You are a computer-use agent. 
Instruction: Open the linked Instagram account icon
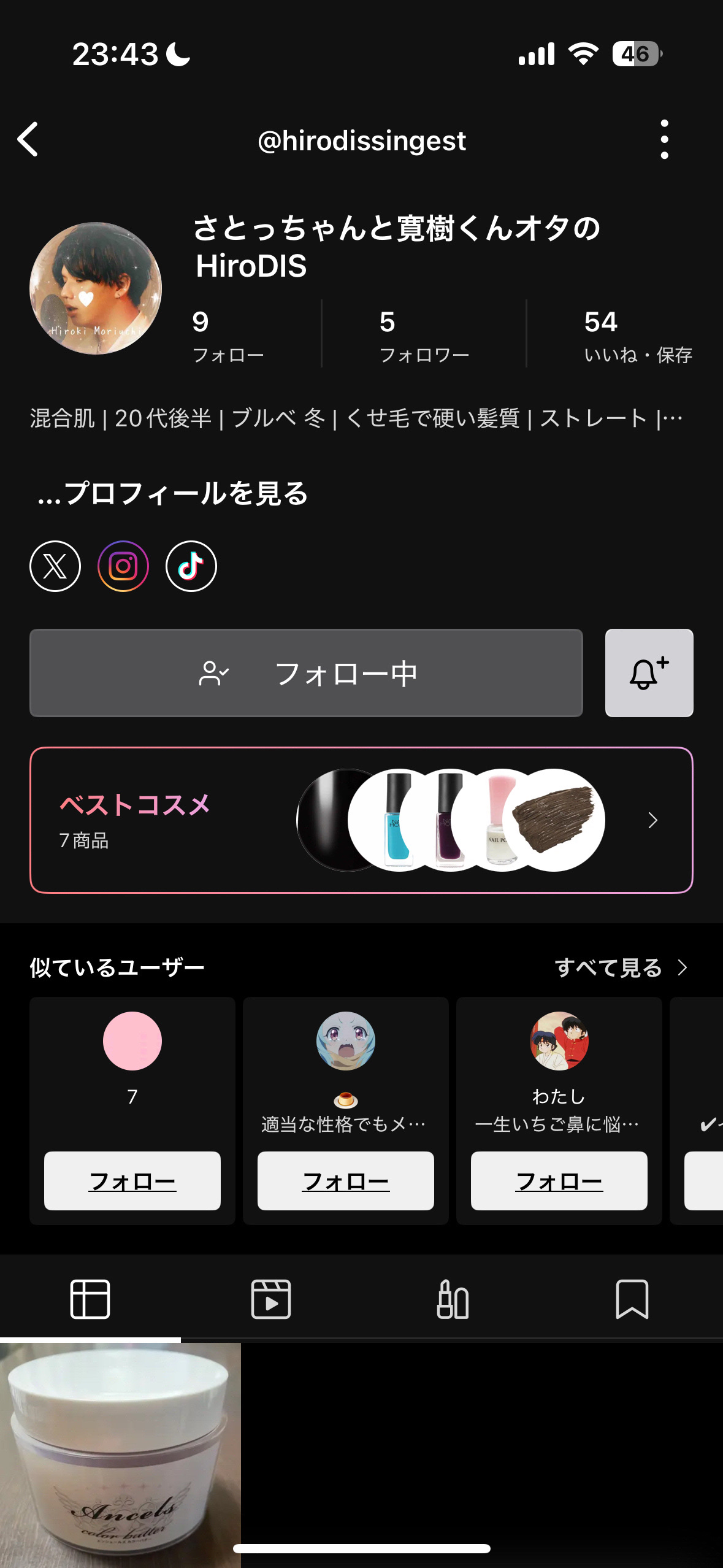[122, 566]
